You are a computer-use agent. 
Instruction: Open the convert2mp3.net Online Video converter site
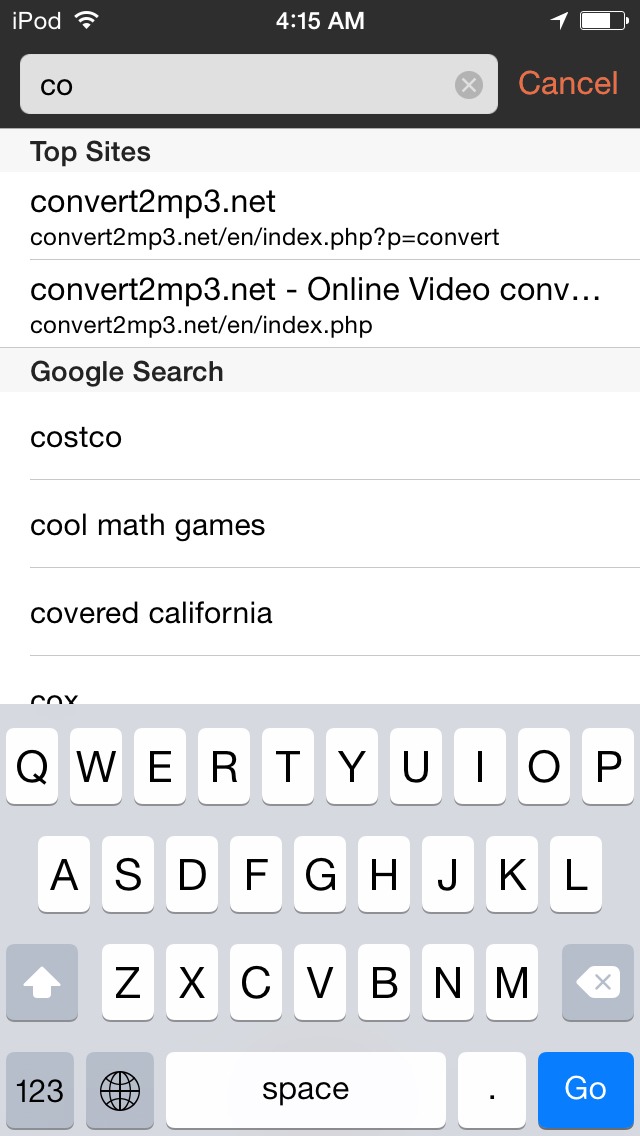click(320, 304)
